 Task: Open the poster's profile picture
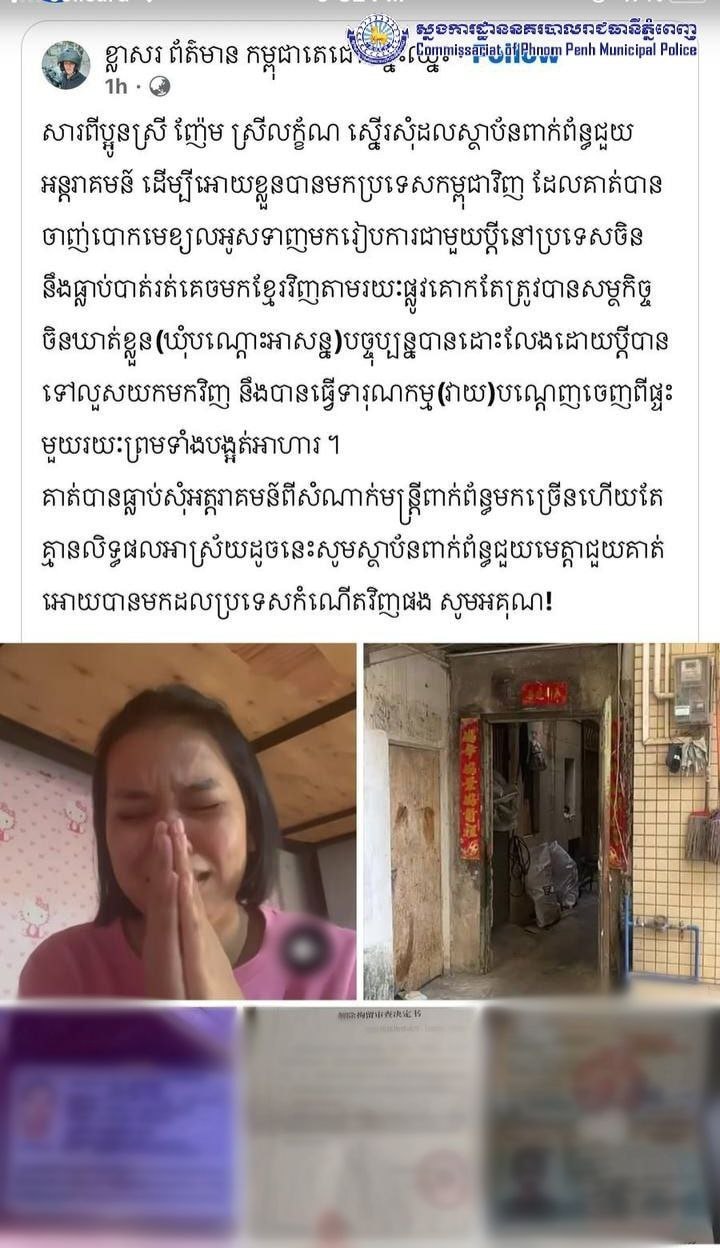point(66,65)
